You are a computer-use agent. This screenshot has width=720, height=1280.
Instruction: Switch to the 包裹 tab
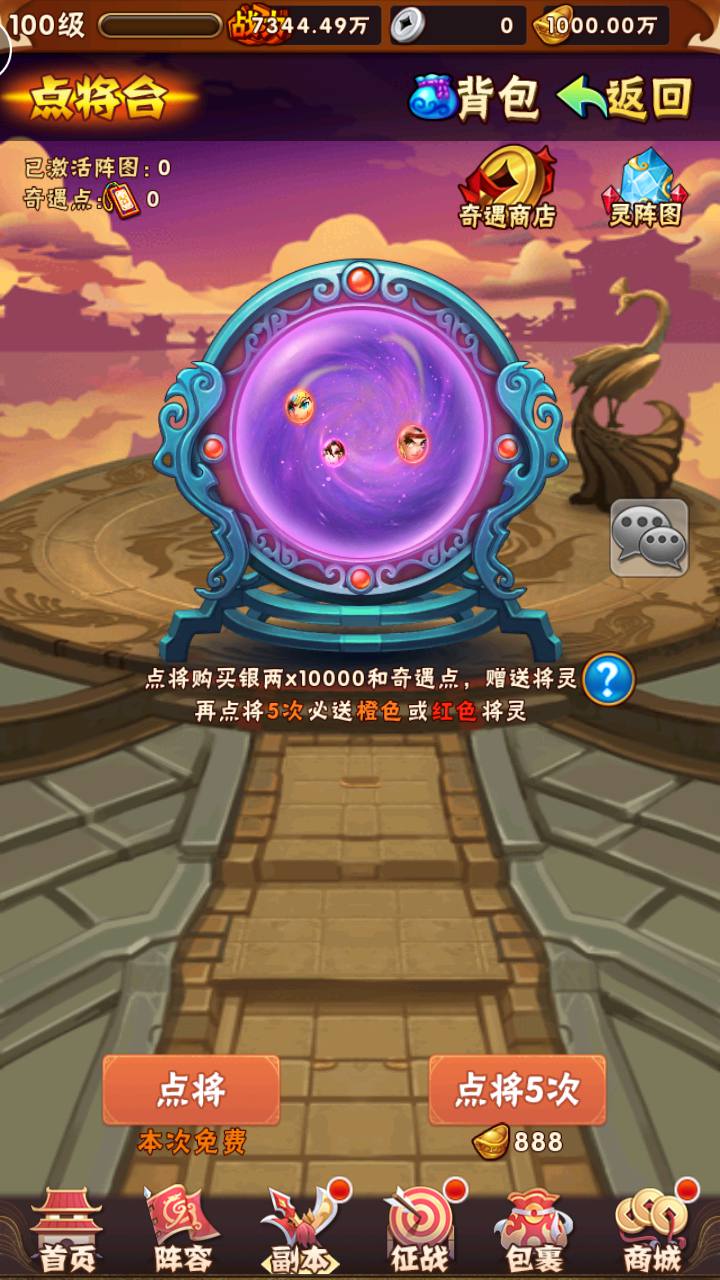(x=533, y=1230)
